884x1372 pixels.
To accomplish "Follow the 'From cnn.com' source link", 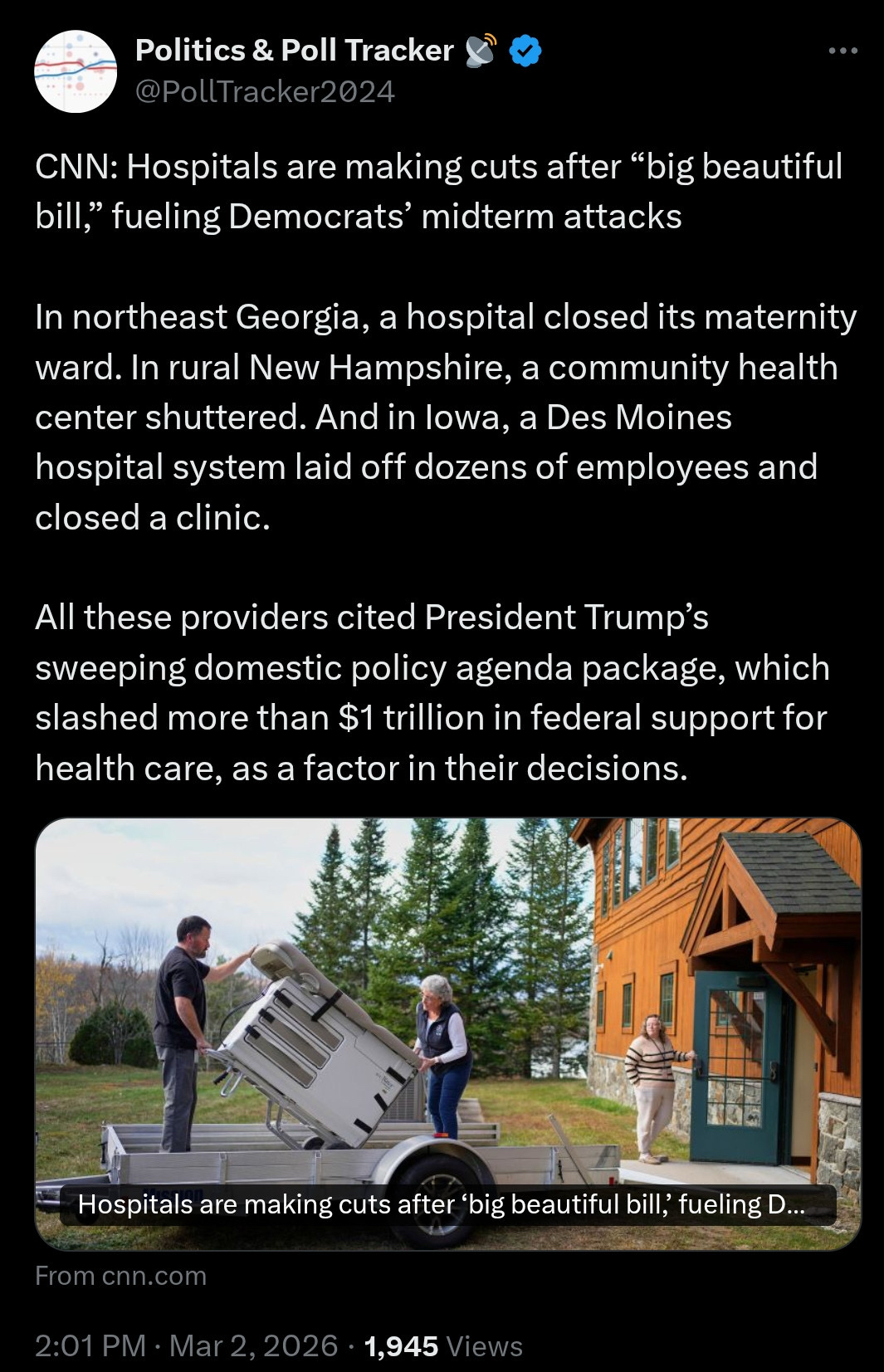I will tap(121, 1276).
